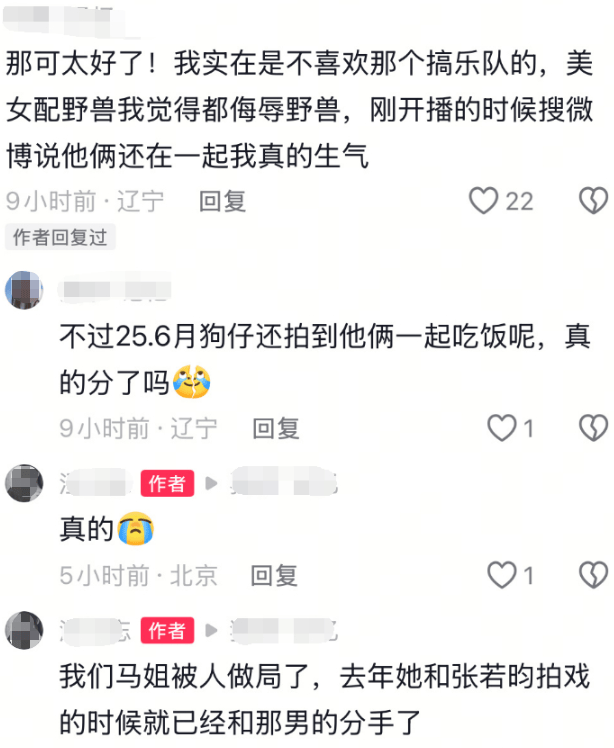Like the author's 真的😭 reply
Viewport: 614px width, 748px height.
pos(501,575)
